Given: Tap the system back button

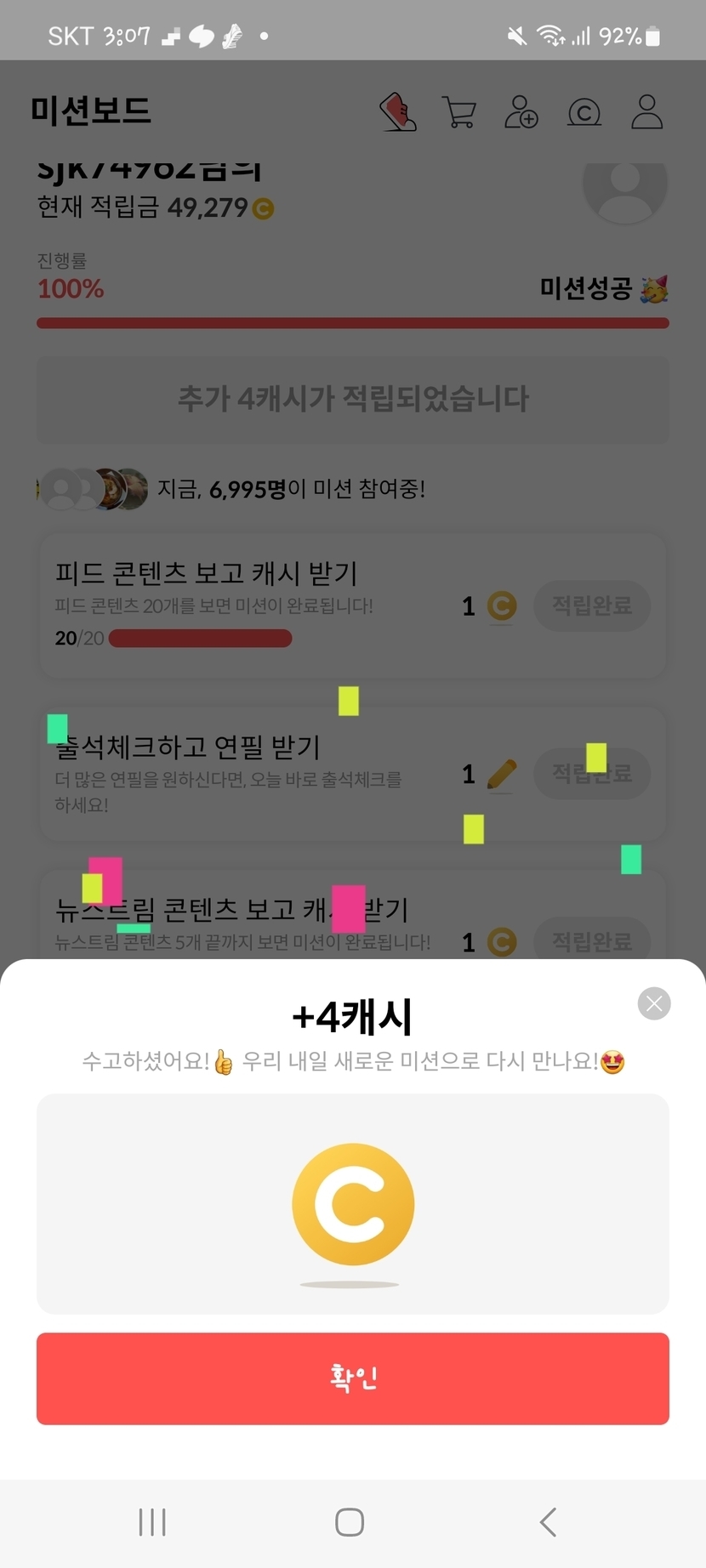Looking at the screenshot, I should click(549, 1522).
